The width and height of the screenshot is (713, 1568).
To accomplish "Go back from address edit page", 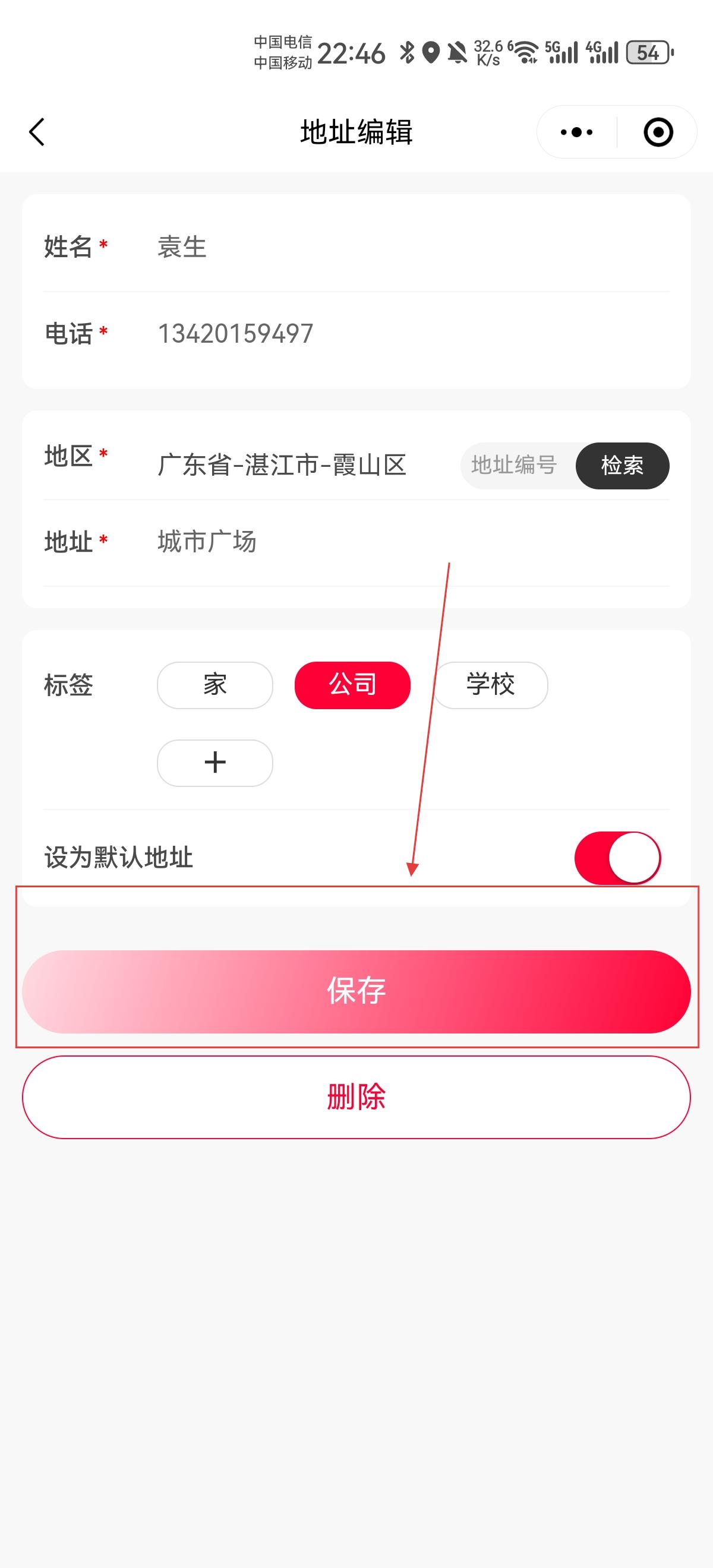I will (x=37, y=132).
